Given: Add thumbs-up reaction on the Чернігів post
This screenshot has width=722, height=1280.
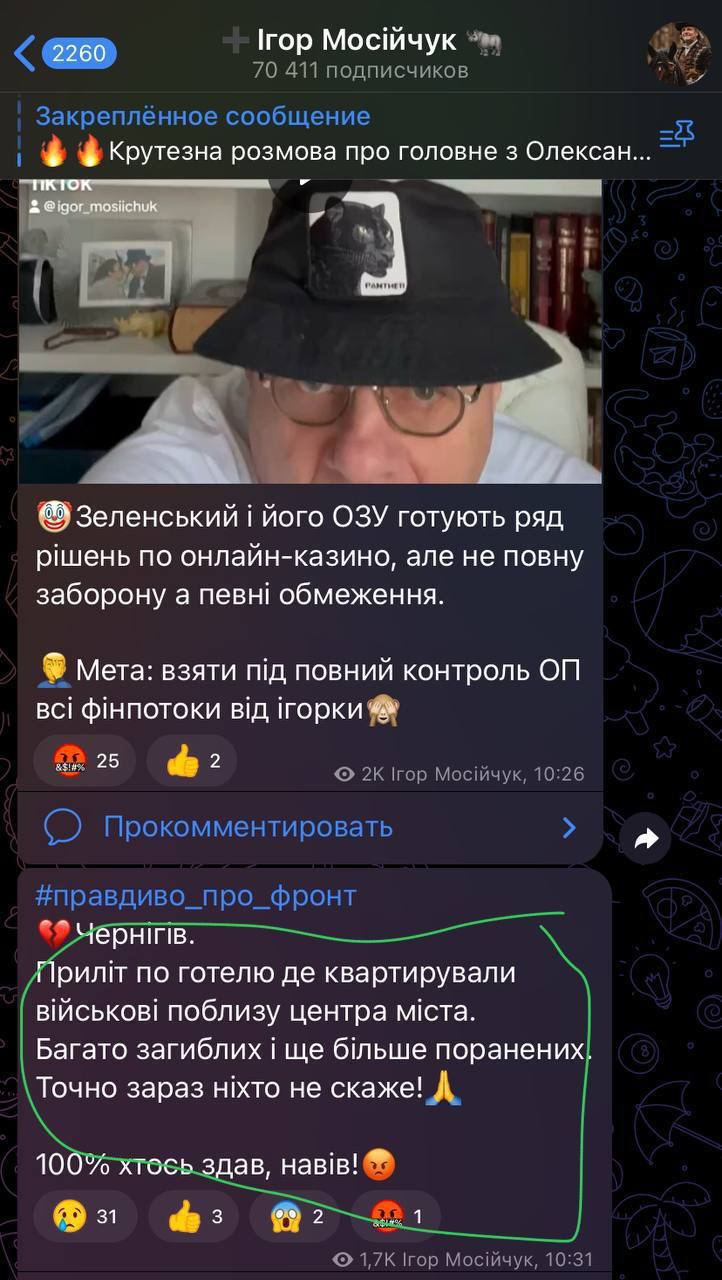Looking at the screenshot, I should 194,1216.
